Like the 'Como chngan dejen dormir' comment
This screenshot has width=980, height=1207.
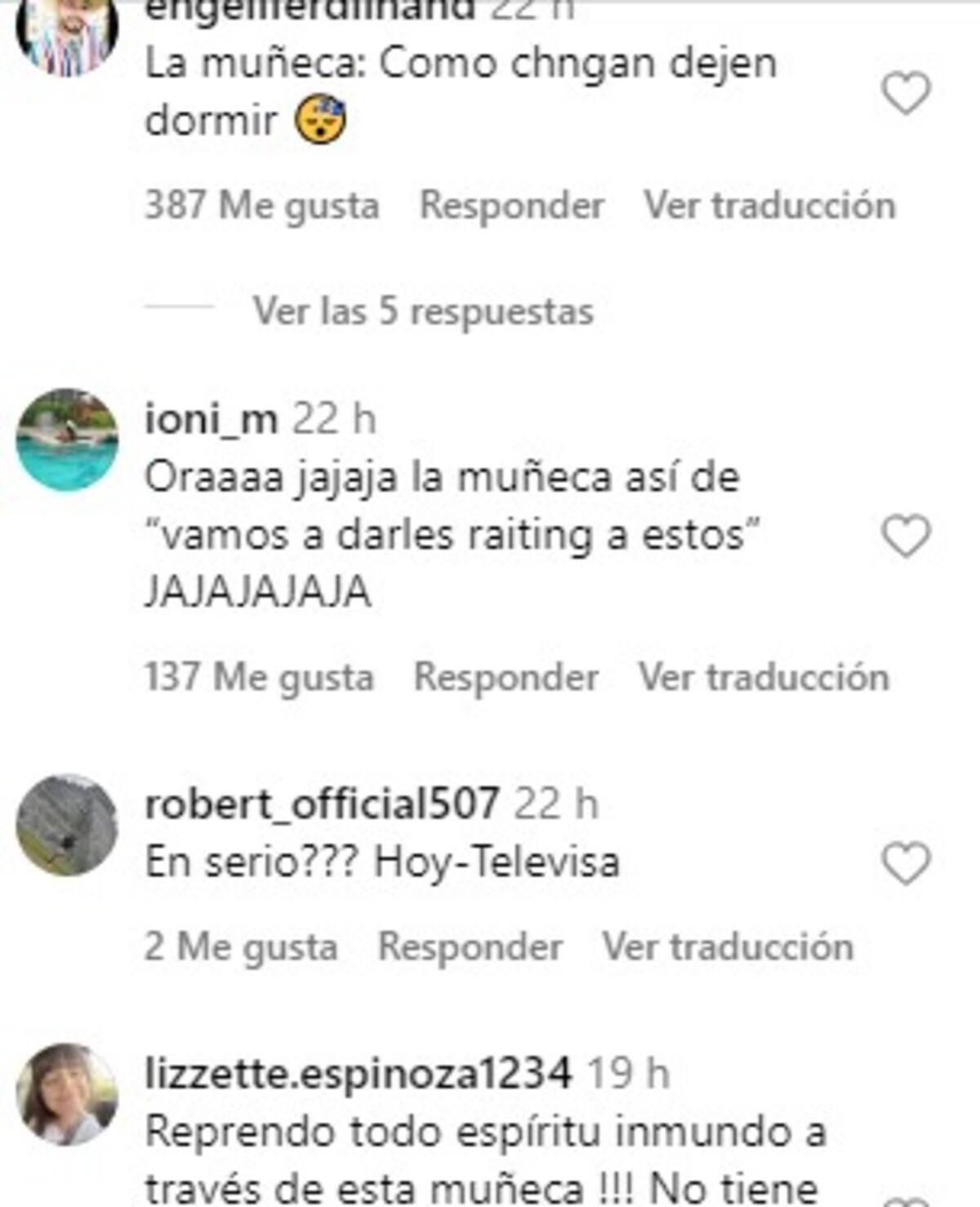pos(906,92)
